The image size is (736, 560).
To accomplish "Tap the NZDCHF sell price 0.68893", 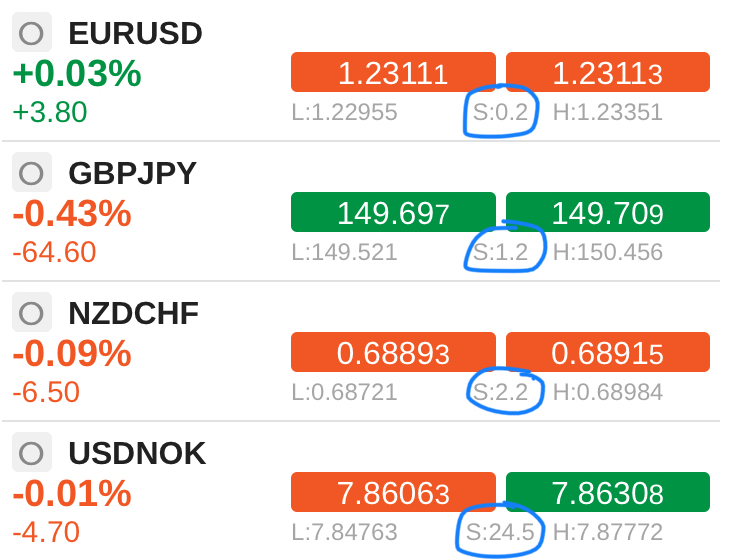I will click(393, 352).
